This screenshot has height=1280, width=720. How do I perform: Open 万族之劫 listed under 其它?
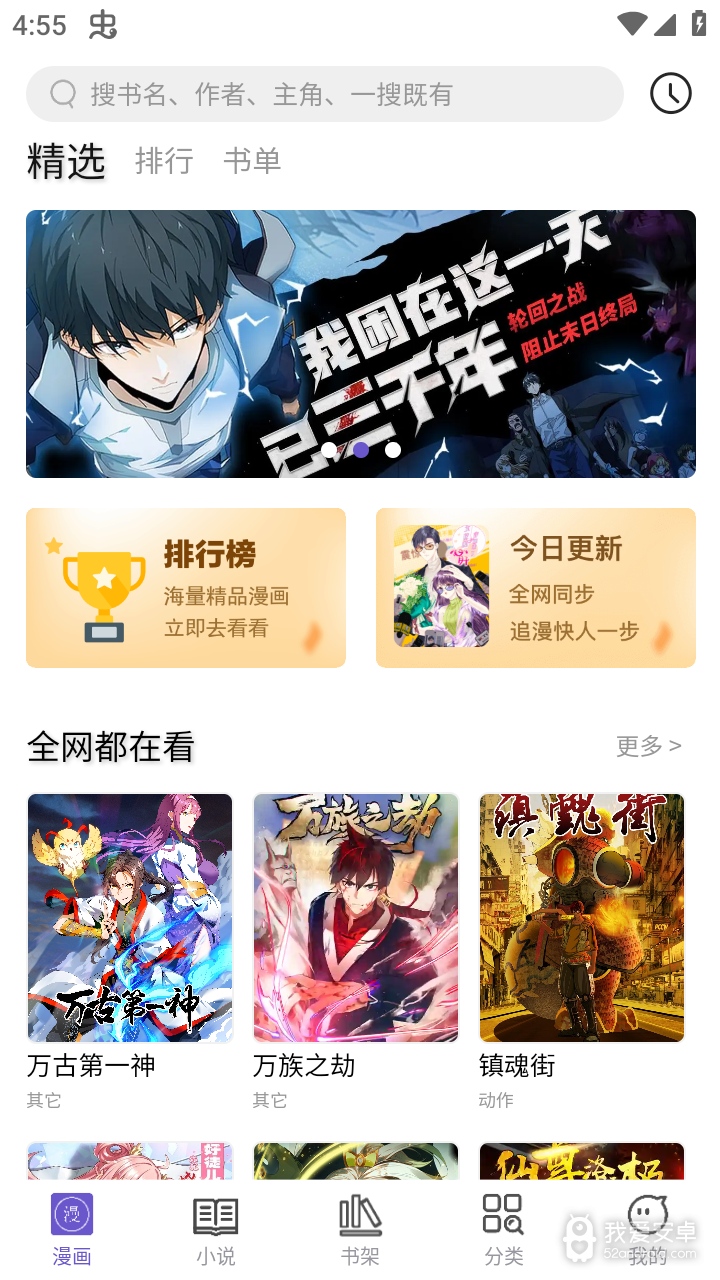pyautogui.click(x=355, y=917)
